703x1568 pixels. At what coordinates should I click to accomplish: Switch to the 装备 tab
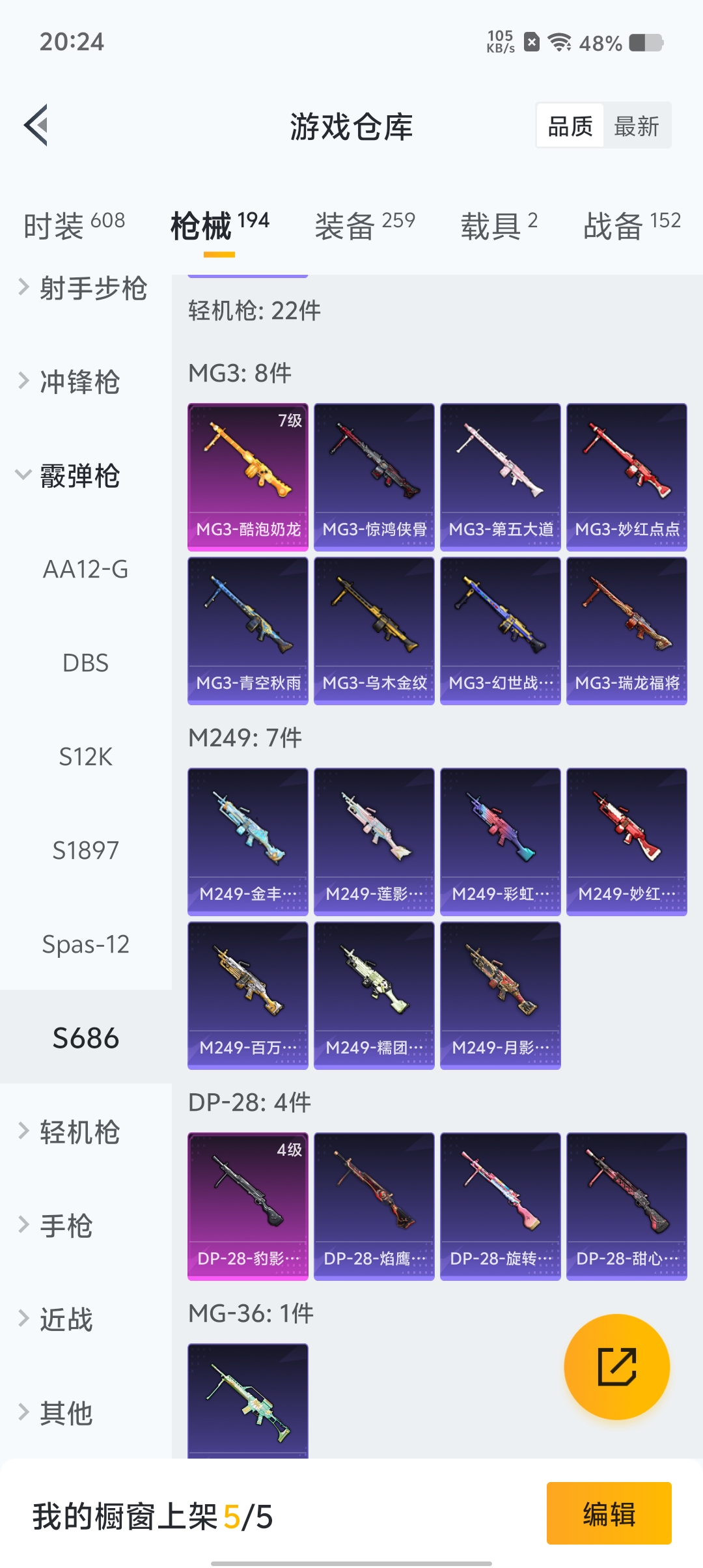pos(365,225)
